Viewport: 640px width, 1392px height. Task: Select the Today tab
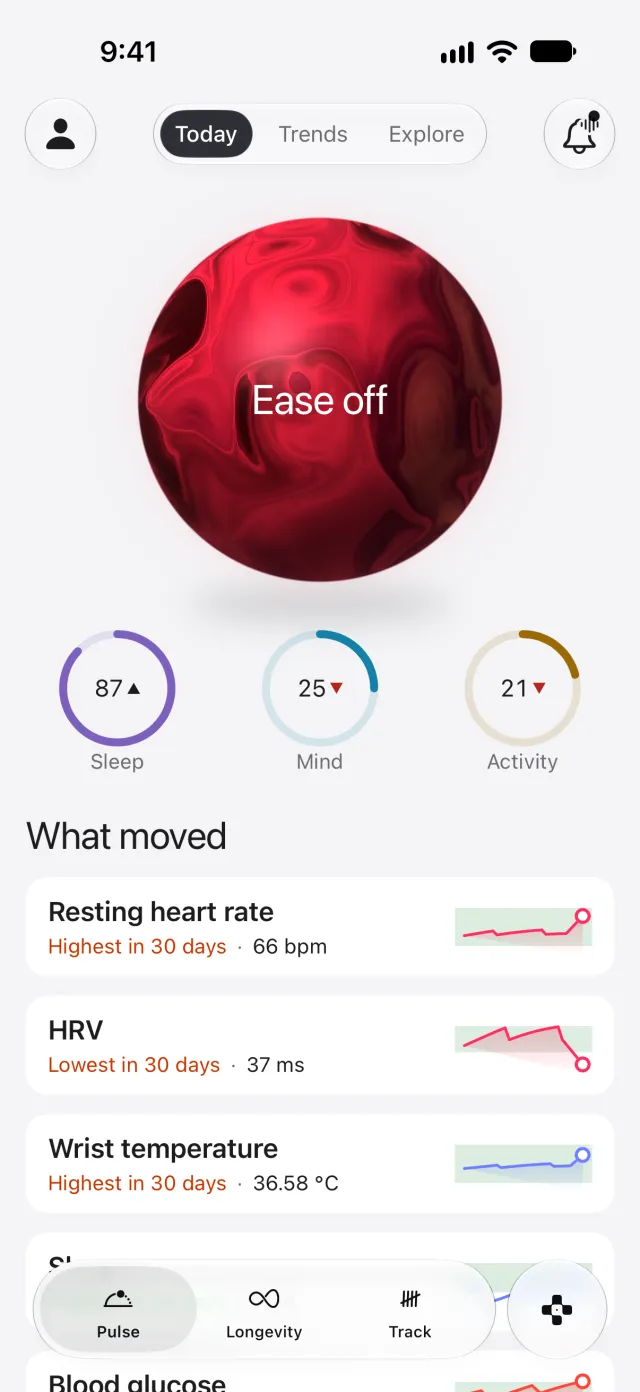coord(206,134)
